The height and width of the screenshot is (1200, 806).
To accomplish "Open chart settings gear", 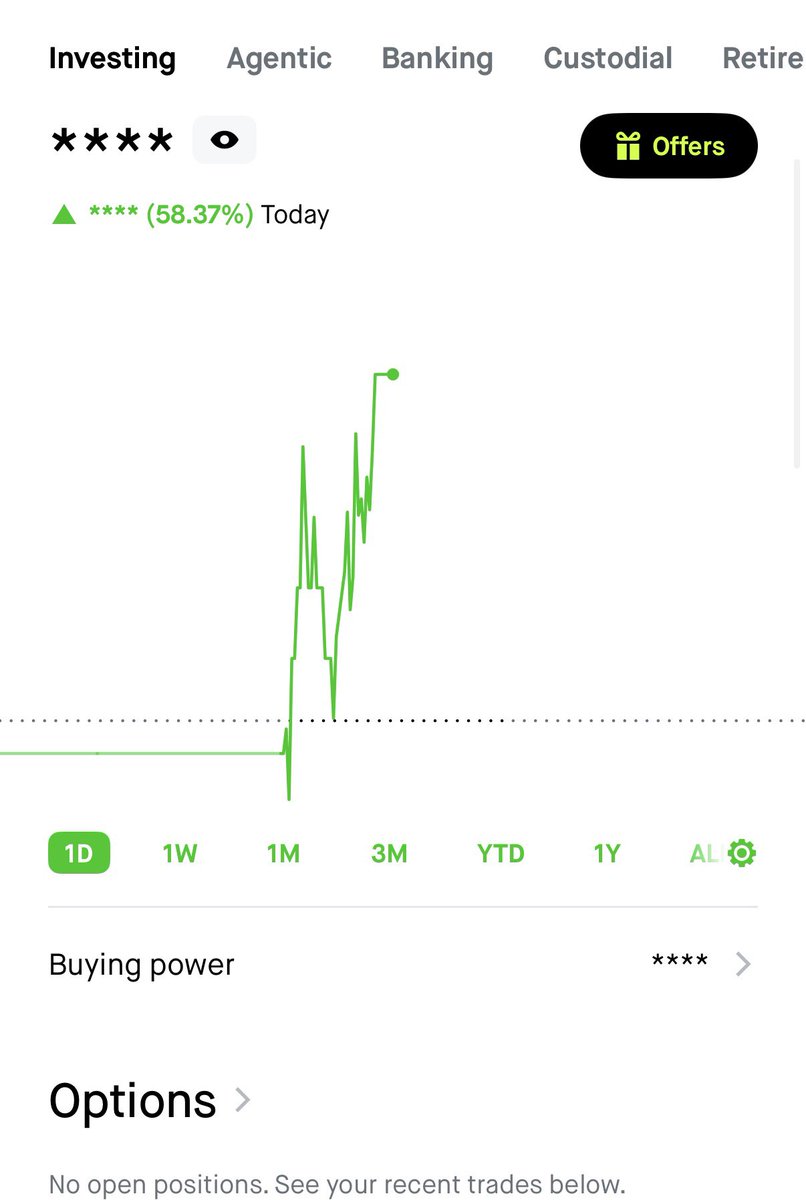I will point(742,853).
